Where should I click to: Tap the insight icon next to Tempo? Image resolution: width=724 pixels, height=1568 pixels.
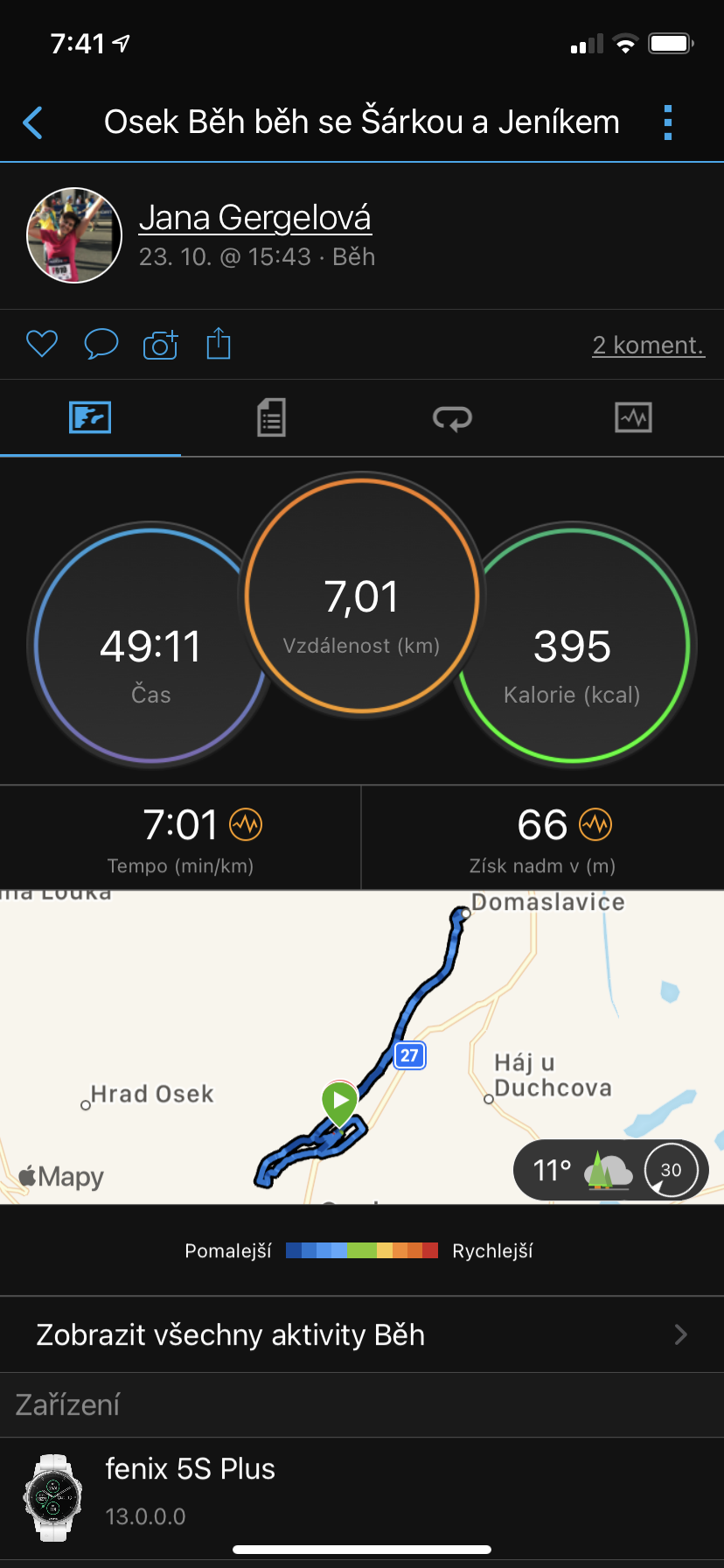(x=246, y=824)
